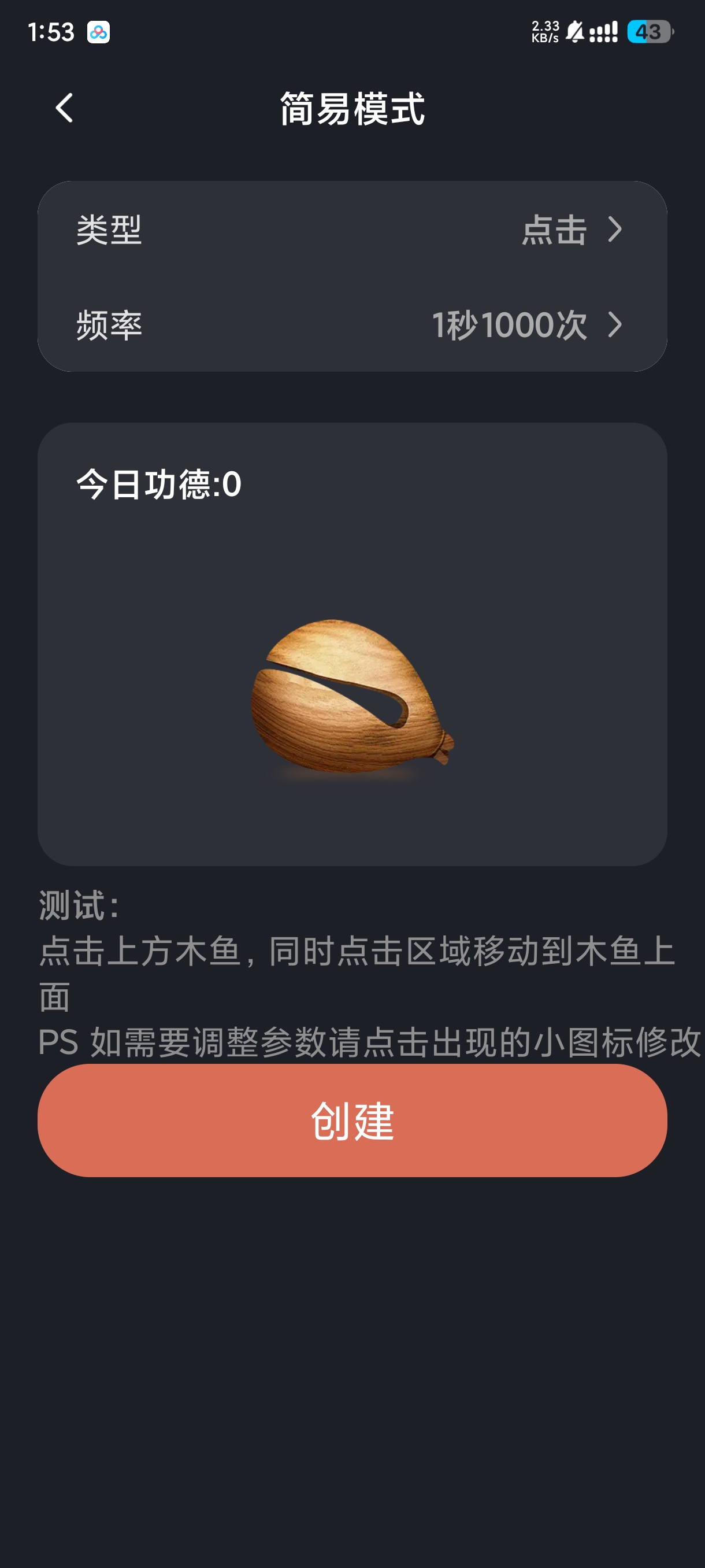Viewport: 705px width, 1568px height.
Task: Tap the 创建 button
Action: tap(351, 1120)
